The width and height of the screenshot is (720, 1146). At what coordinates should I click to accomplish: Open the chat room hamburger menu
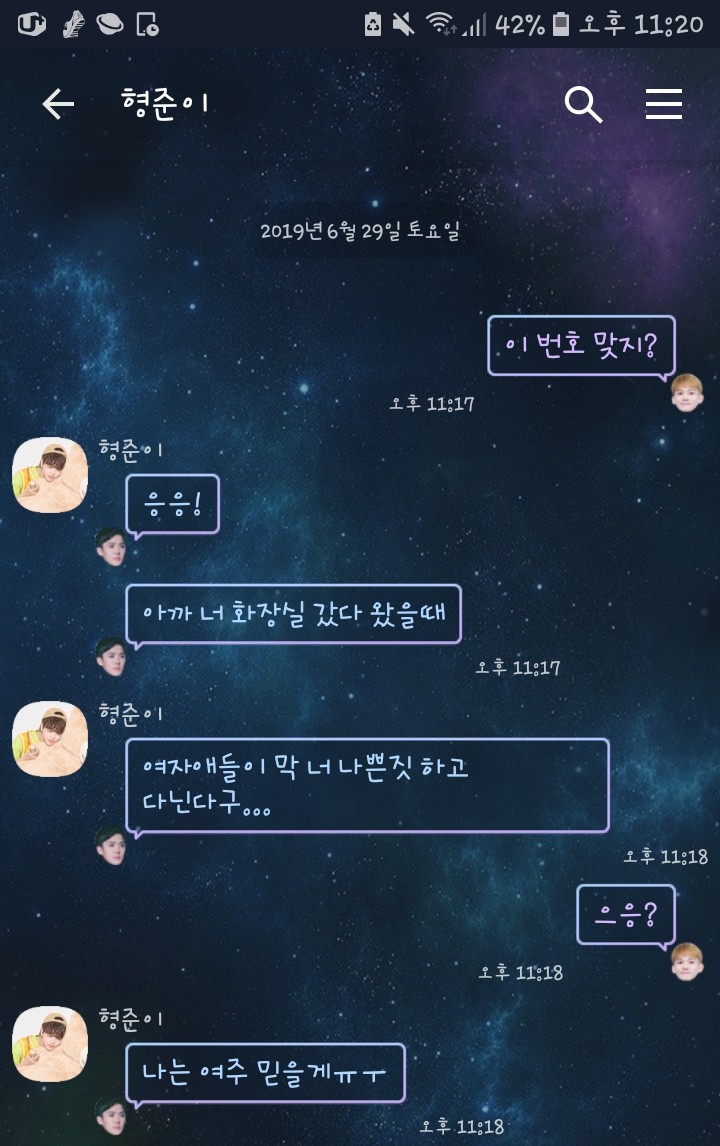pos(663,104)
